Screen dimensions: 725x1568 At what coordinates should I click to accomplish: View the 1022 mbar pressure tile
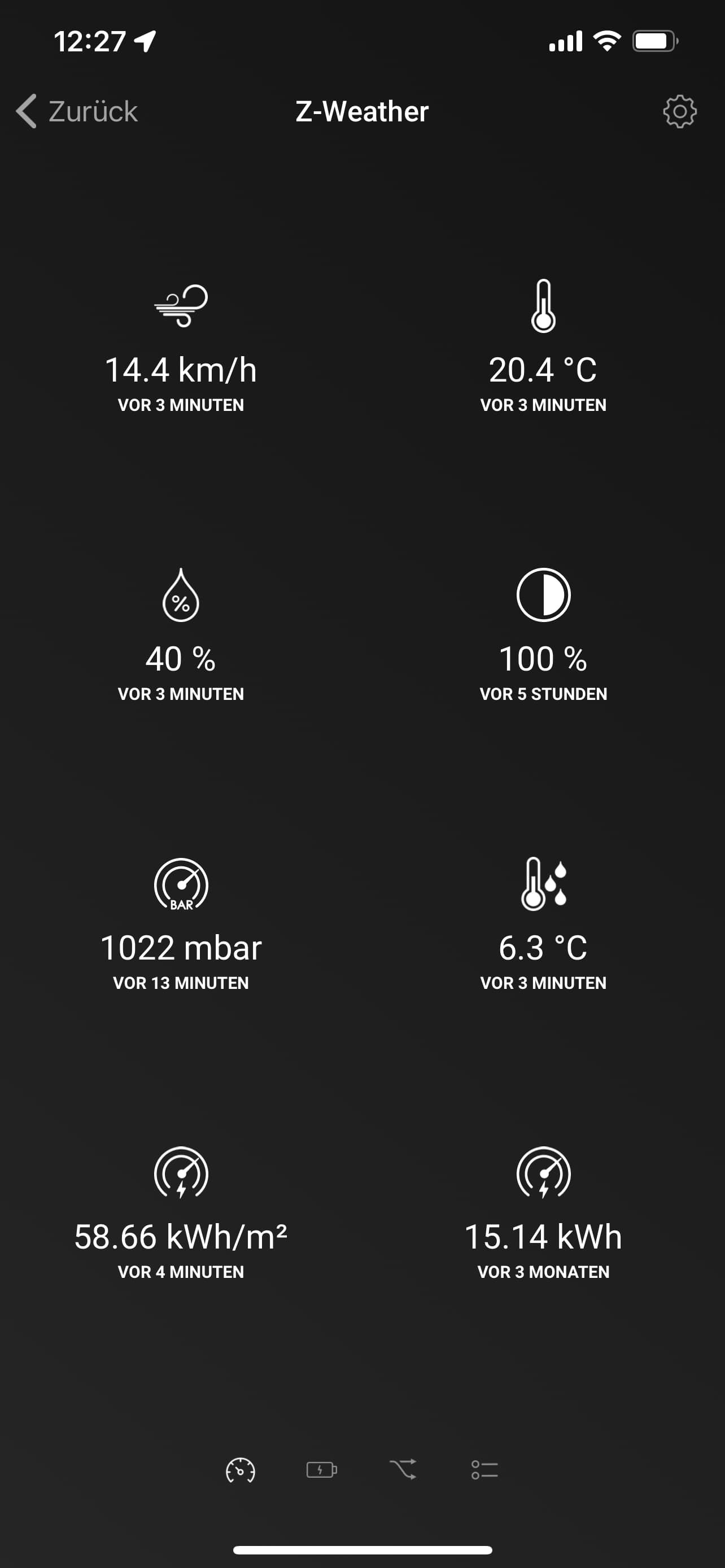pos(181,925)
